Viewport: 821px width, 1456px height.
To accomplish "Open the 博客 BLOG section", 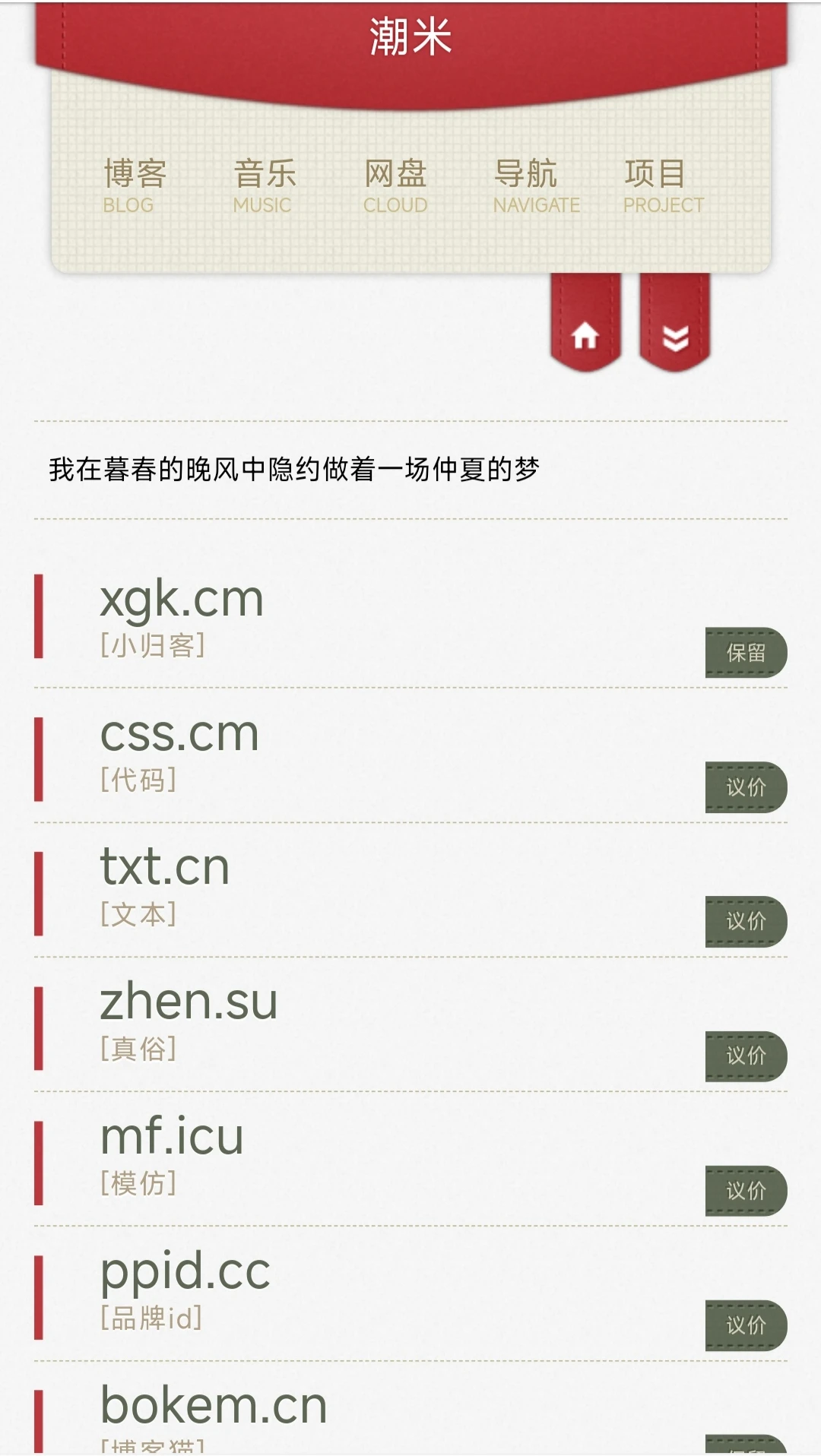I will tap(135, 185).
